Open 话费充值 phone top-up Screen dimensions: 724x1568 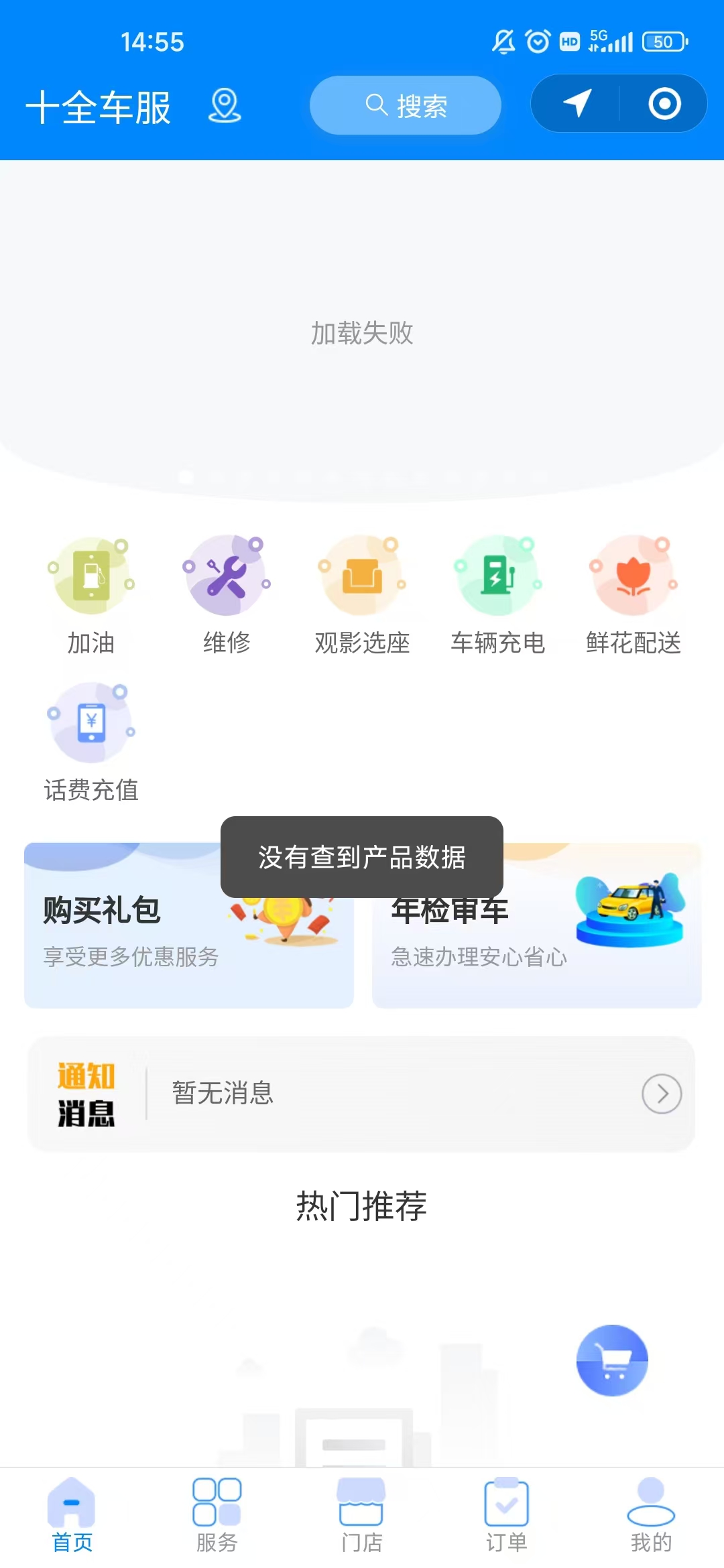tap(91, 741)
